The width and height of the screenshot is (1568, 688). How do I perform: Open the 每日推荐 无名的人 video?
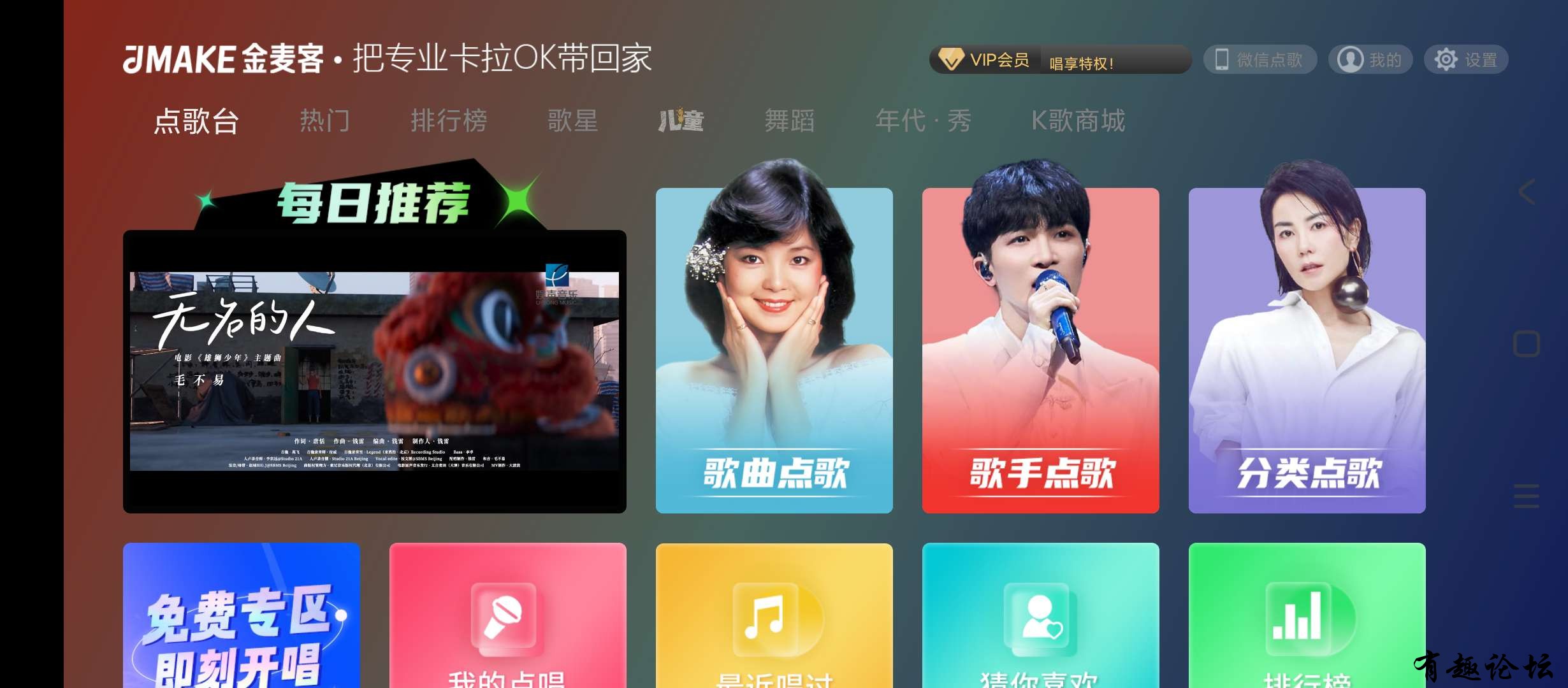[374, 371]
